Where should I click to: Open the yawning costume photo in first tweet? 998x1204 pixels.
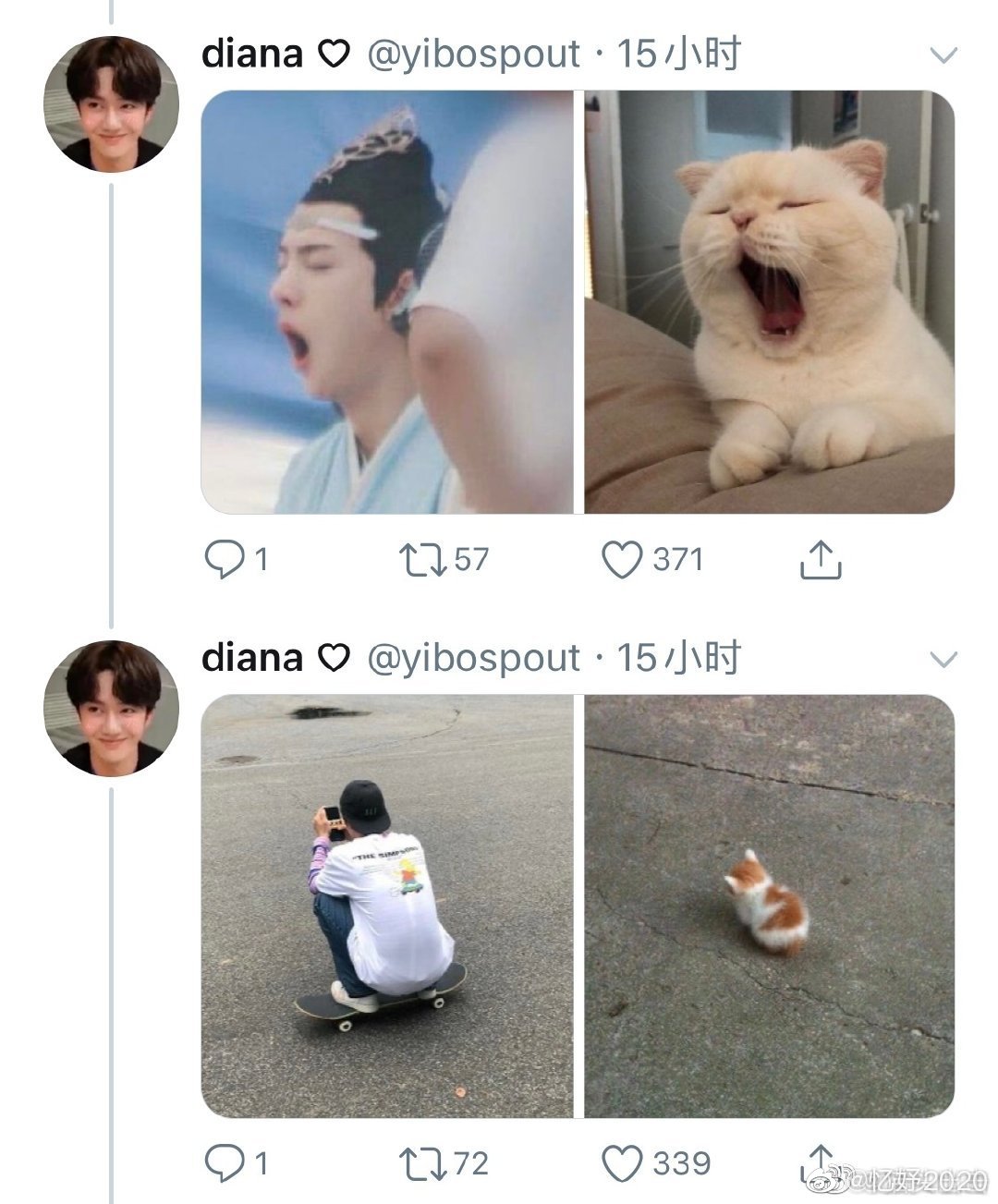[386, 301]
